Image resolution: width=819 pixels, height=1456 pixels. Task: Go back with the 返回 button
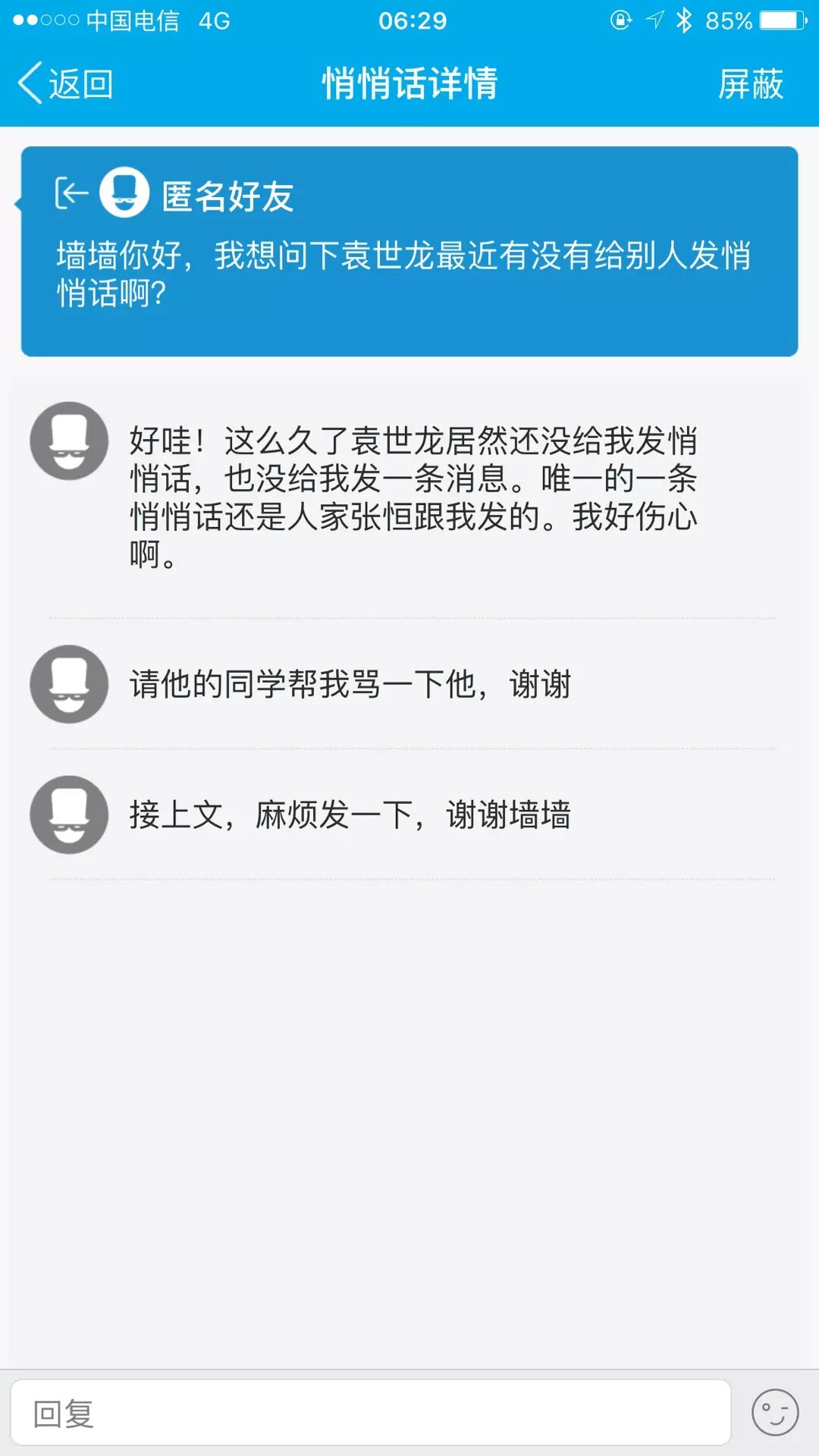point(65,83)
